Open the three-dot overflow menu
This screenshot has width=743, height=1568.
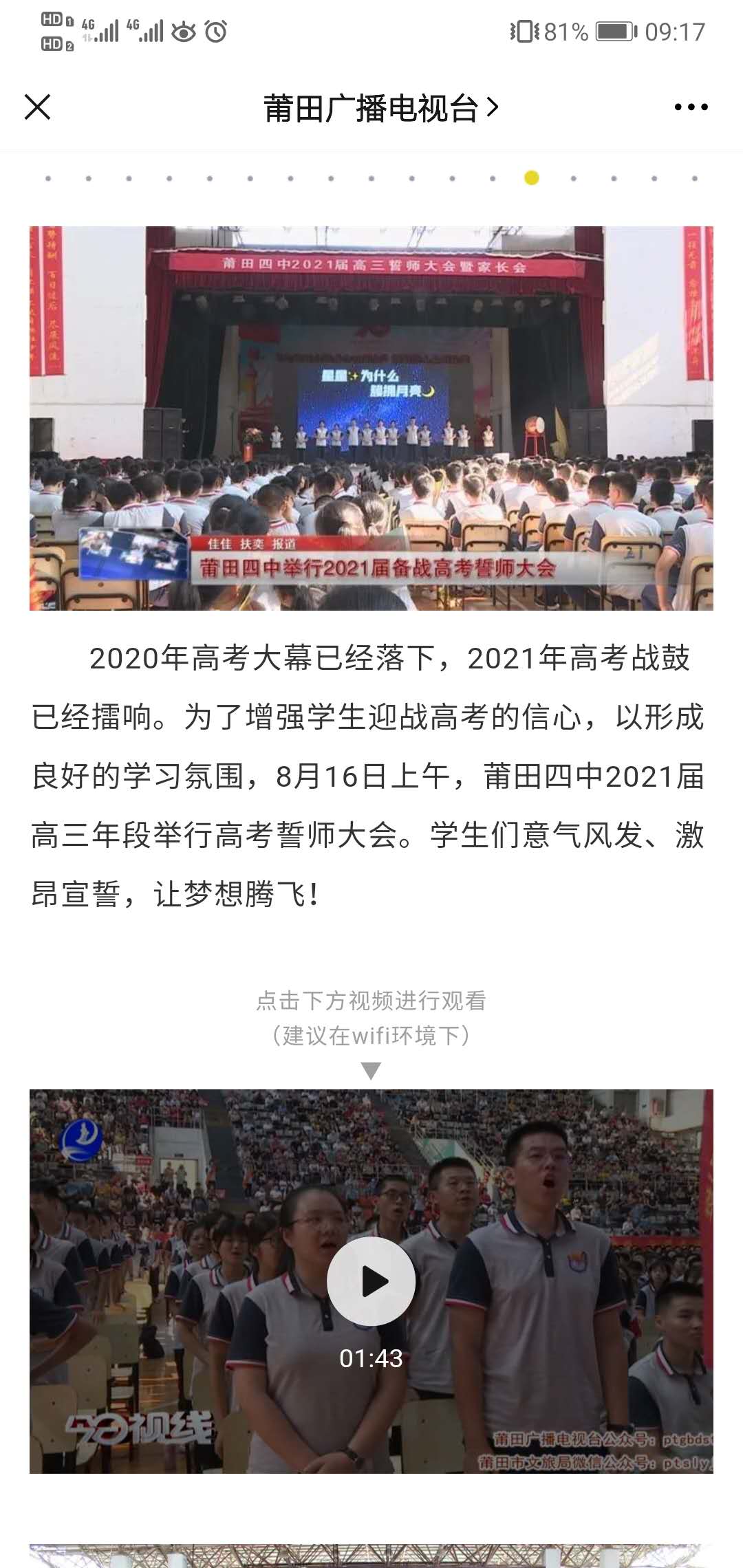[x=691, y=107]
